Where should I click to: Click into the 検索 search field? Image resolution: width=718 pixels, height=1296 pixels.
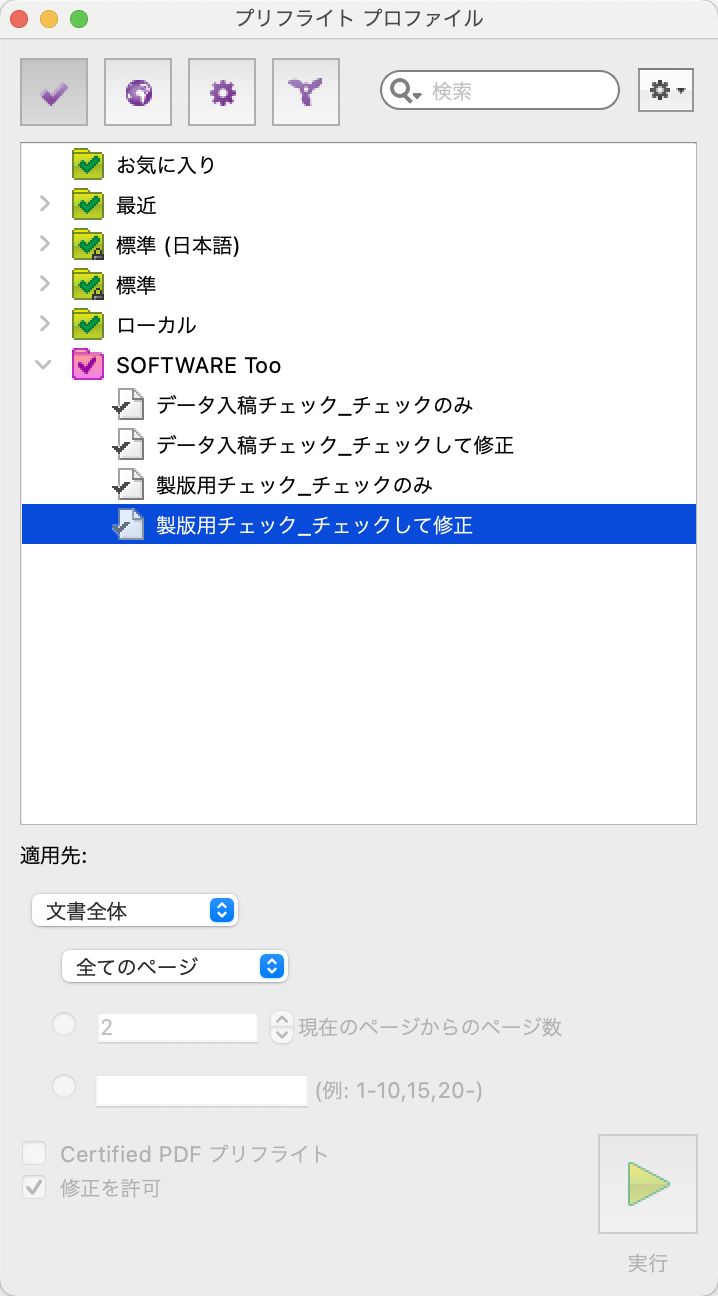click(500, 91)
